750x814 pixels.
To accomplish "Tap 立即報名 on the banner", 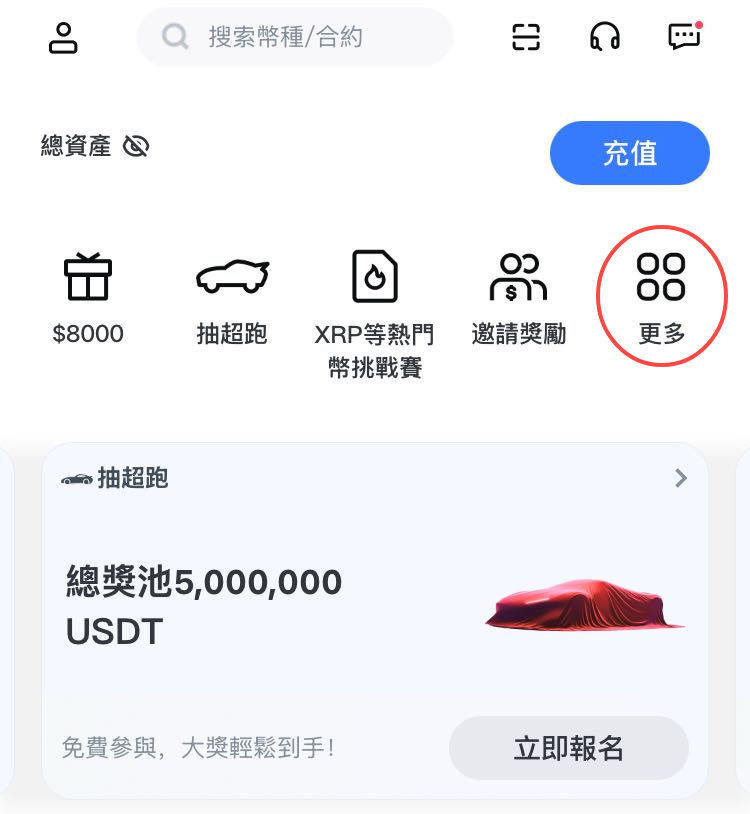I will [568, 748].
